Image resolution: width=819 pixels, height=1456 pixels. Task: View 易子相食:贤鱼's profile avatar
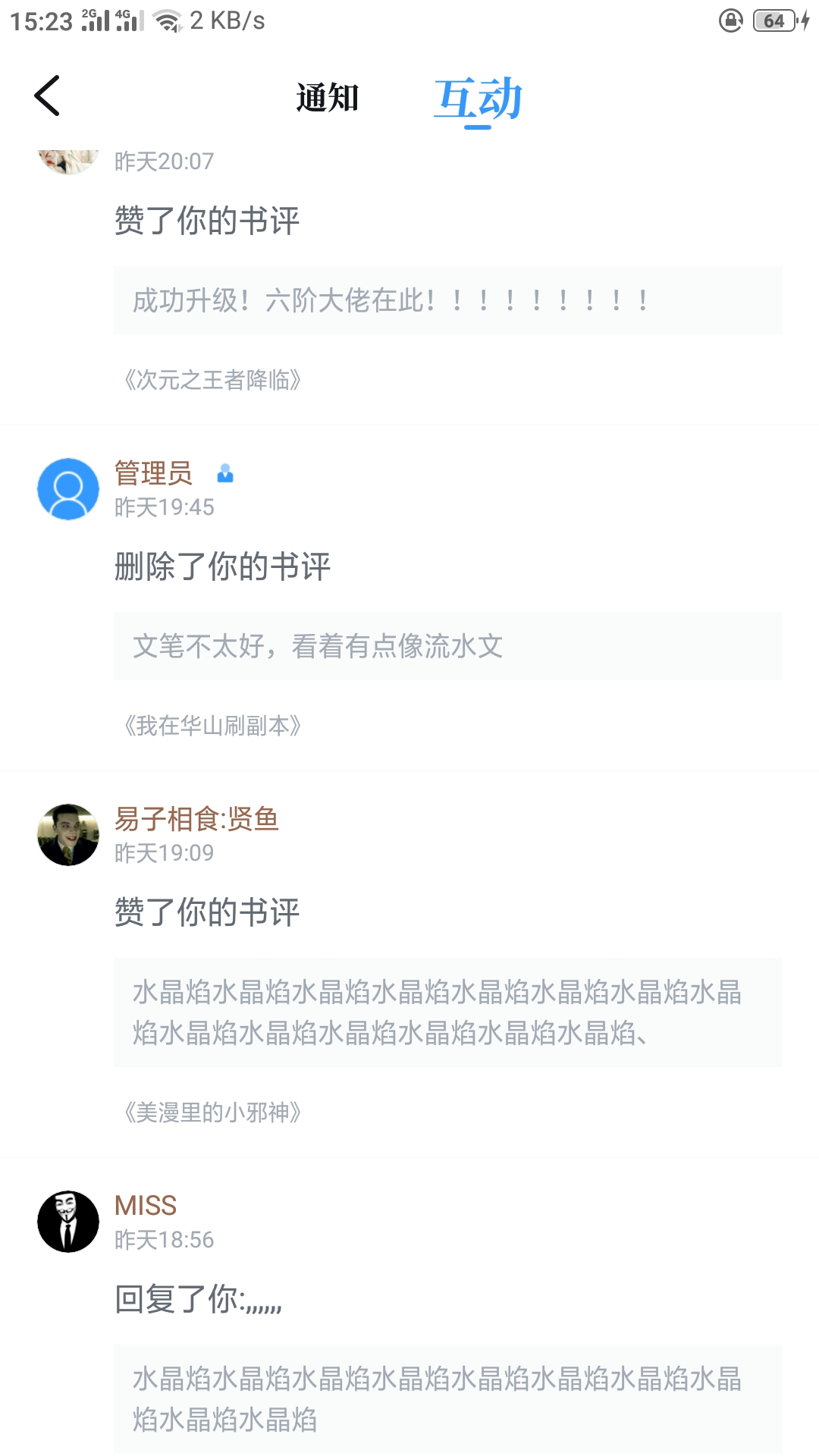[x=68, y=835]
